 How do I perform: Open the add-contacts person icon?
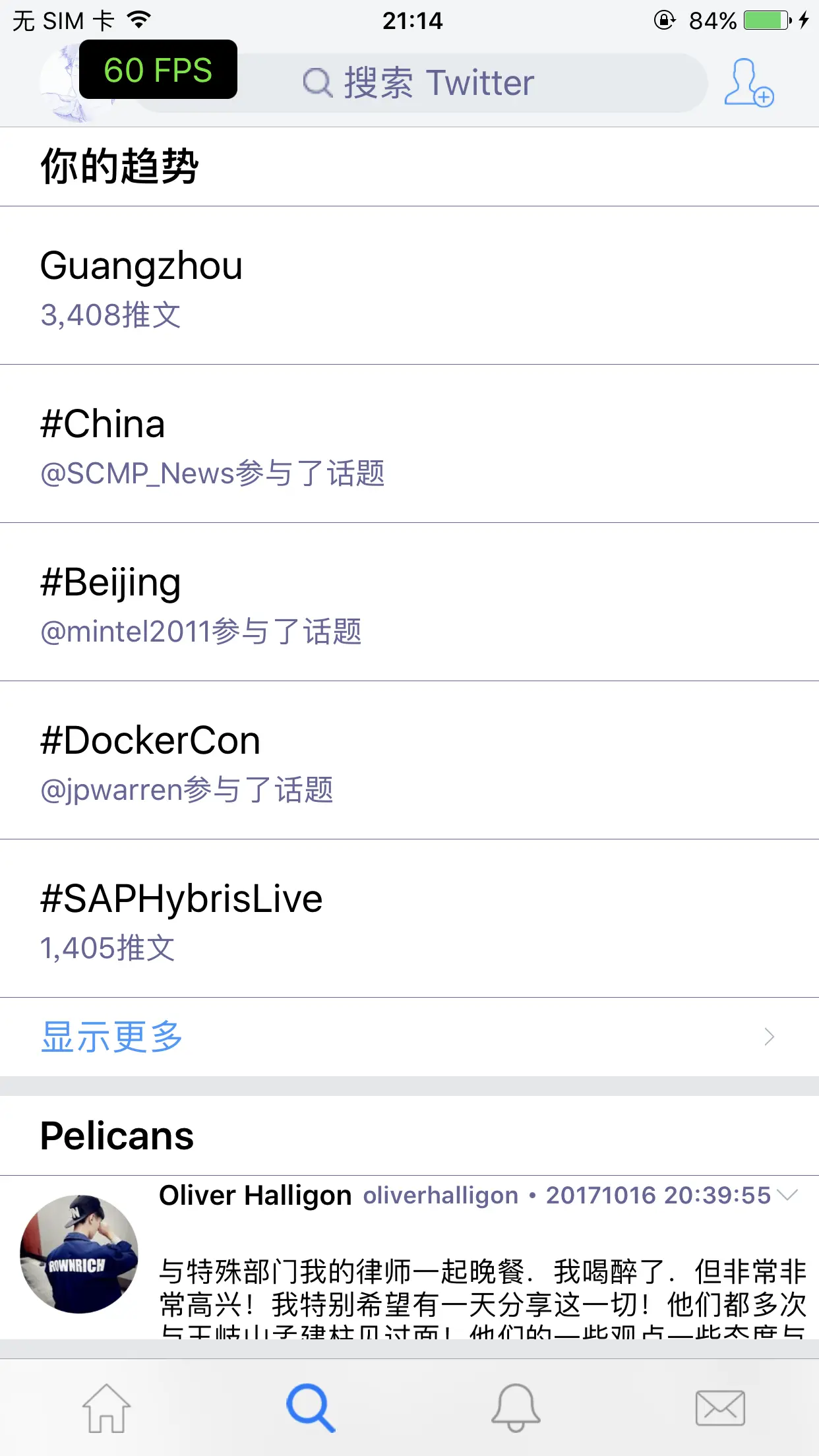(x=748, y=83)
